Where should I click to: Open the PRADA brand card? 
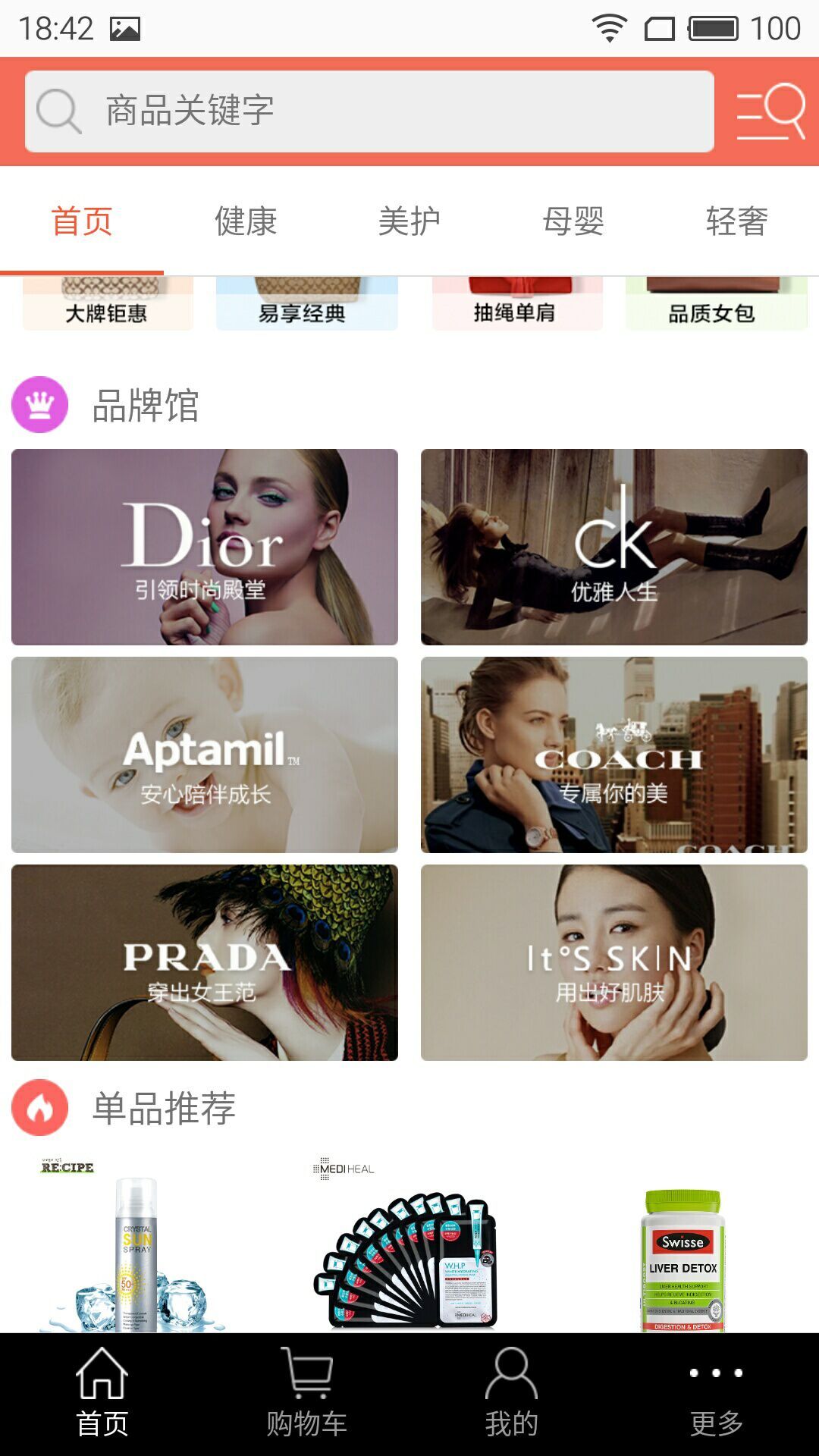point(205,962)
